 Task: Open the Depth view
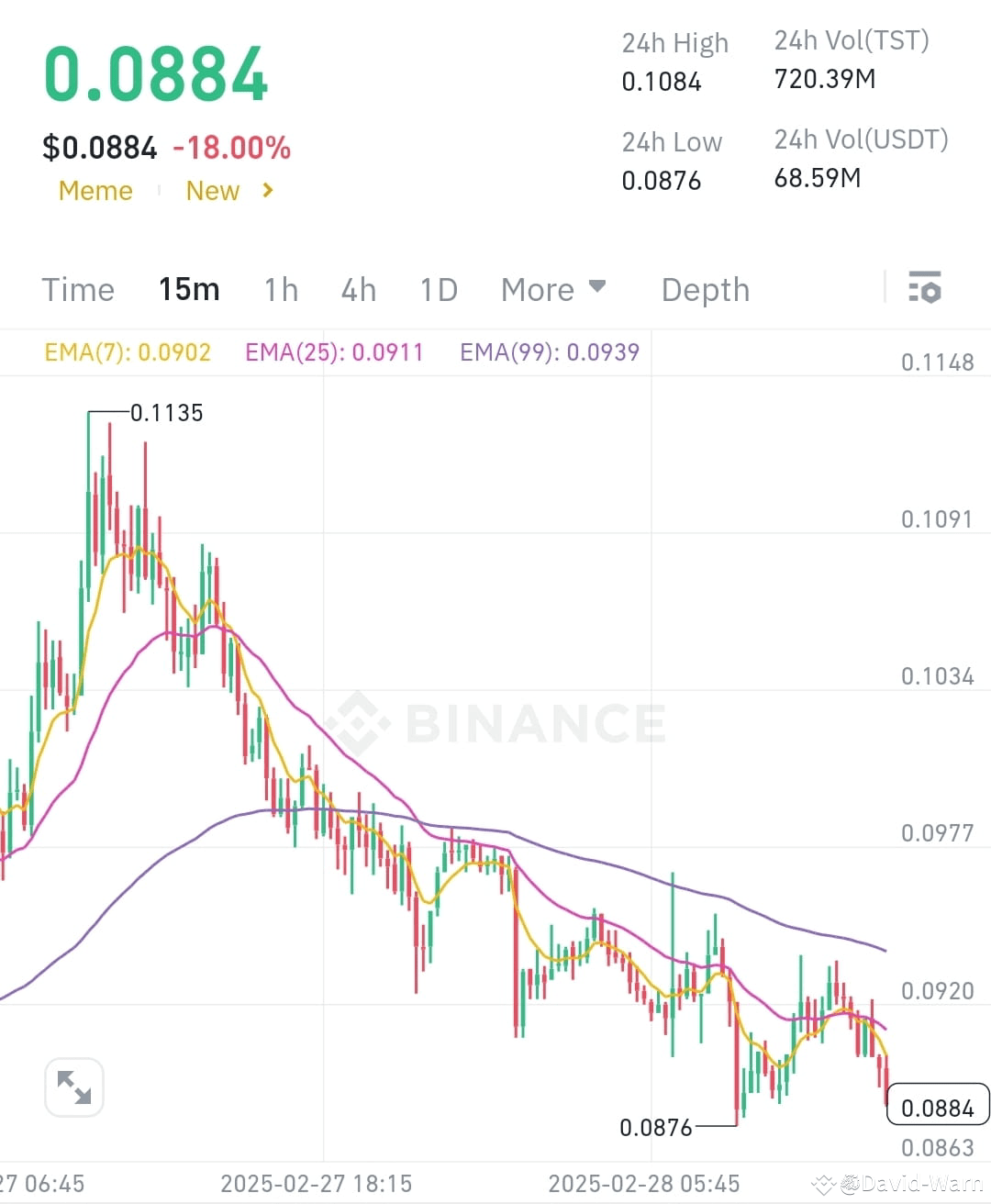click(x=705, y=289)
